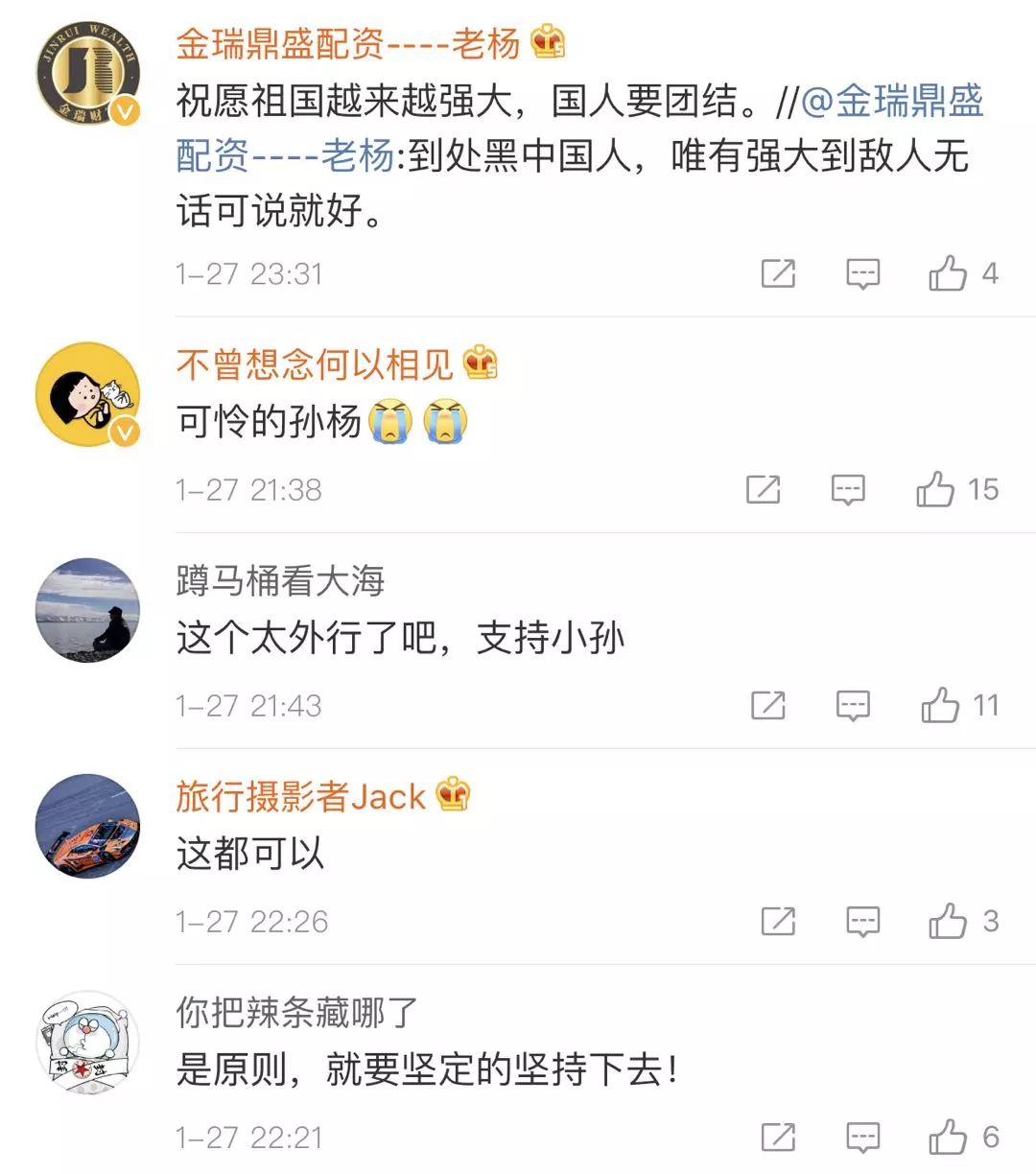This screenshot has width=1036, height=1174.
Task: Like the comment 可怜的孙杨
Action: coord(935,489)
